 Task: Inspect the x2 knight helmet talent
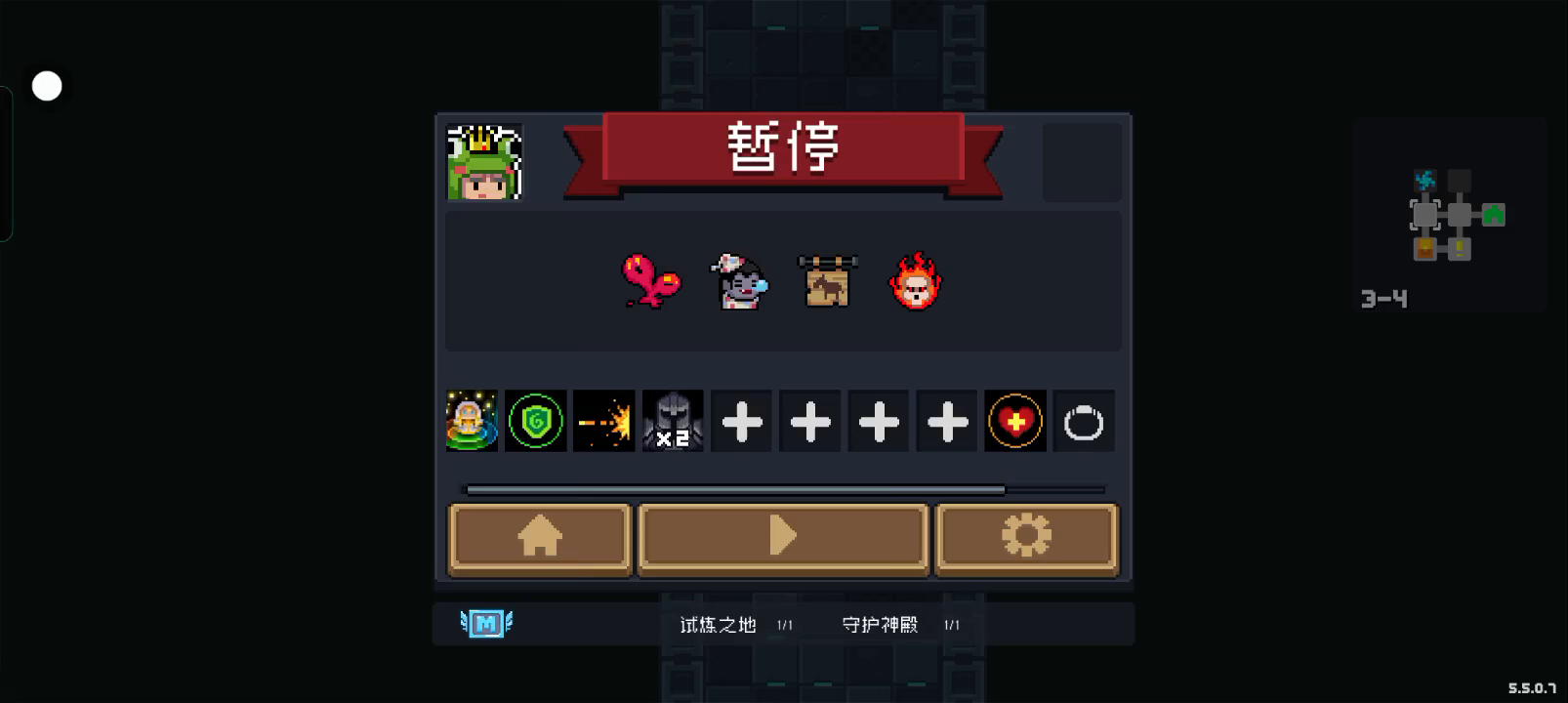coord(673,422)
